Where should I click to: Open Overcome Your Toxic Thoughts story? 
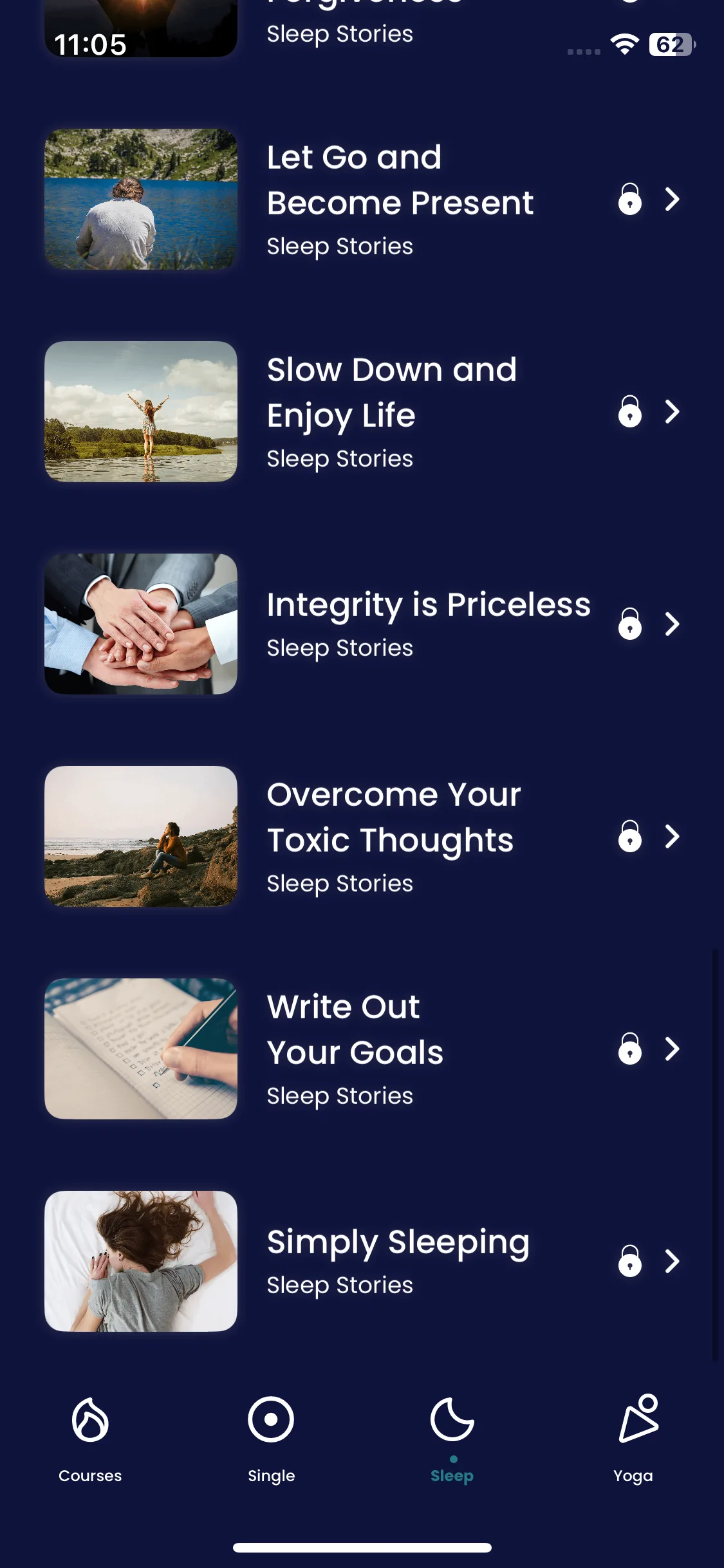click(393, 836)
